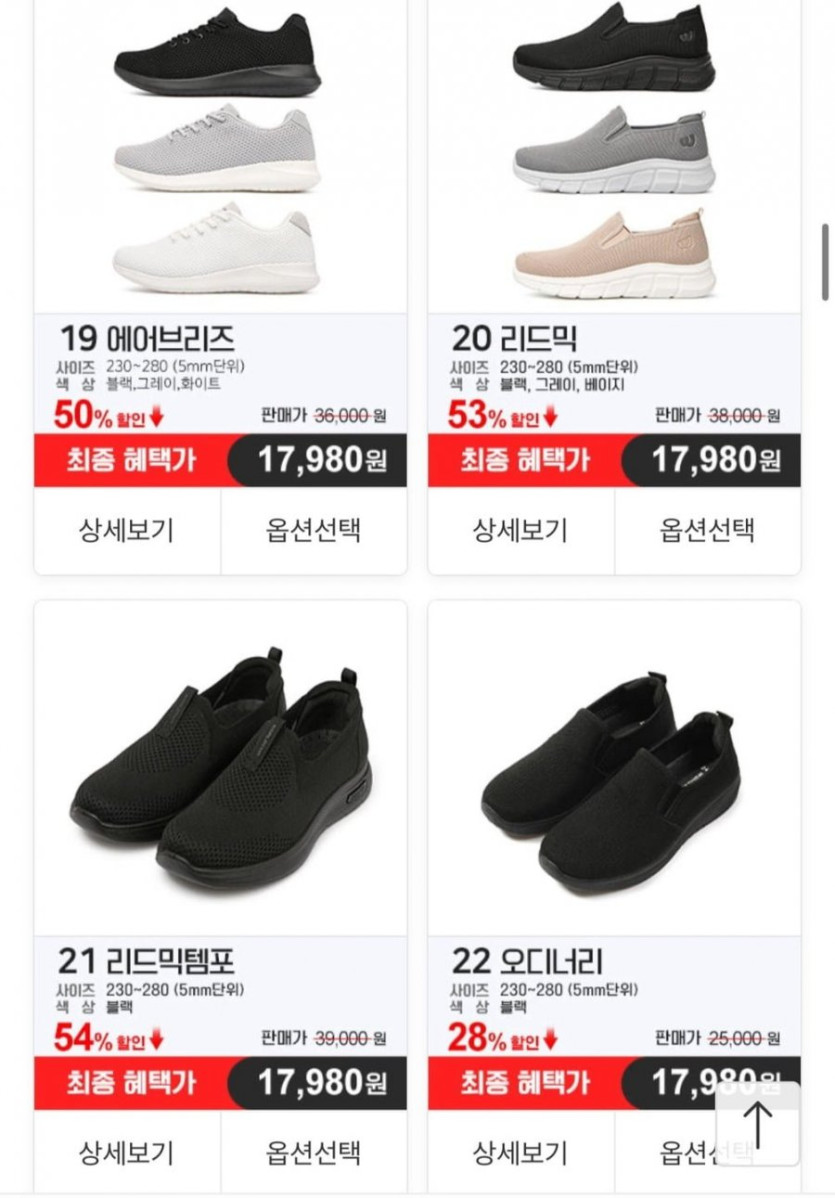
Task: View 상세보기 for 20 리드믹
Action: coord(520,530)
